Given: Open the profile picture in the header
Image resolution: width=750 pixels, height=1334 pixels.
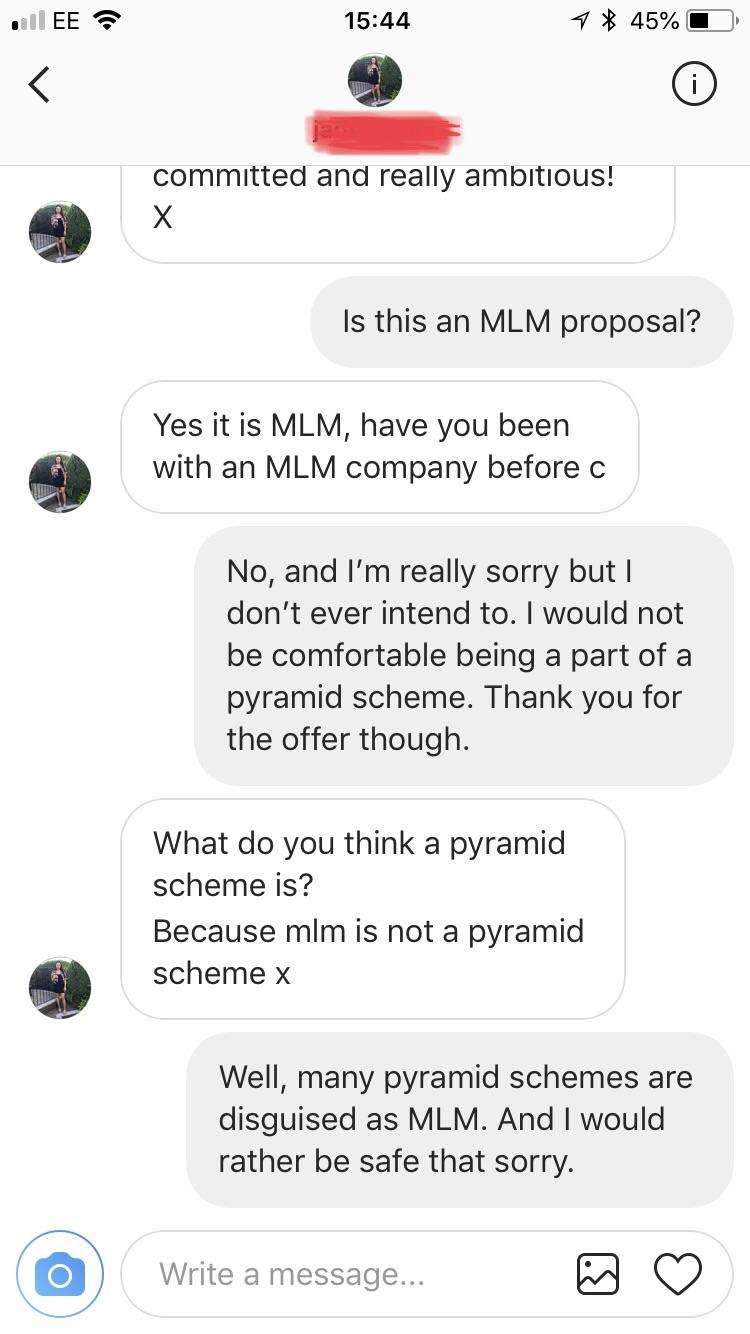Looking at the screenshot, I should (375, 80).
